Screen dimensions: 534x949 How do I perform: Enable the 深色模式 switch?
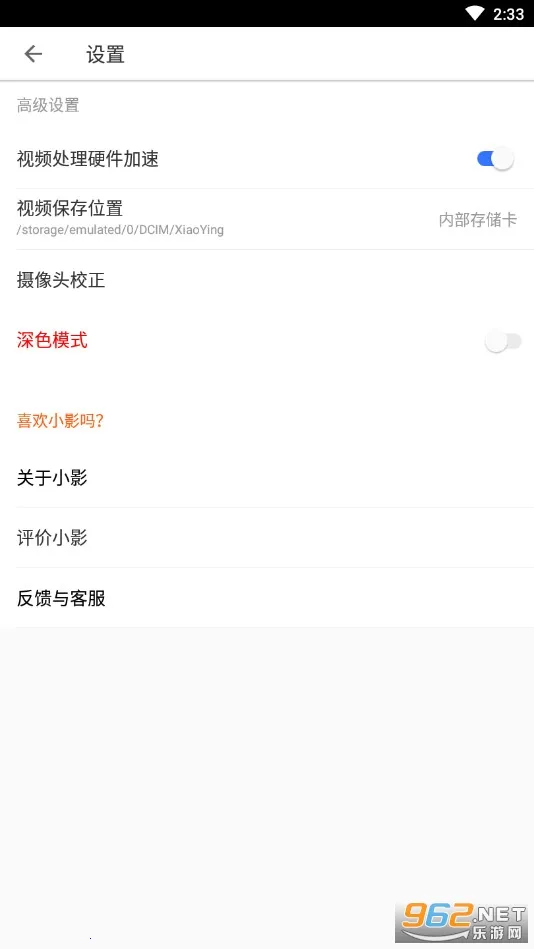coord(503,342)
